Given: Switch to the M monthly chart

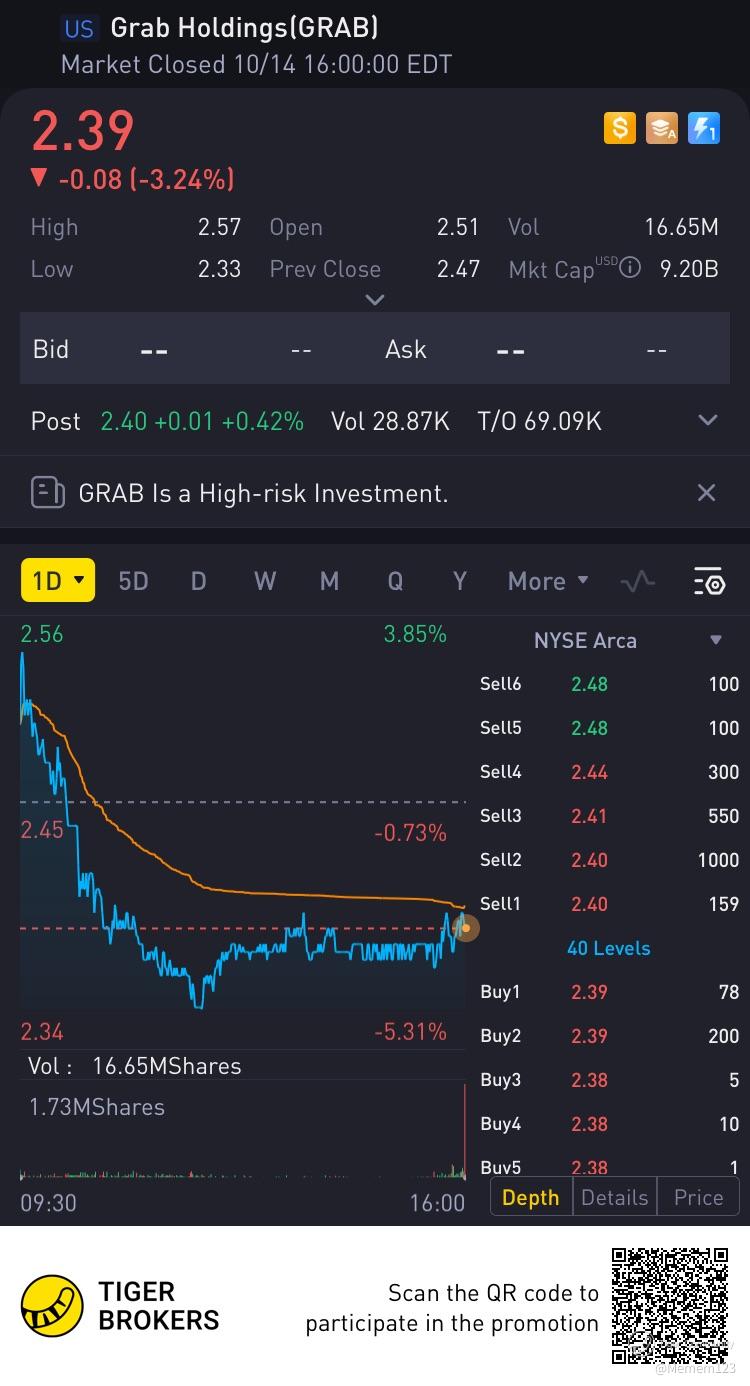Looking at the screenshot, I should 329,581.
